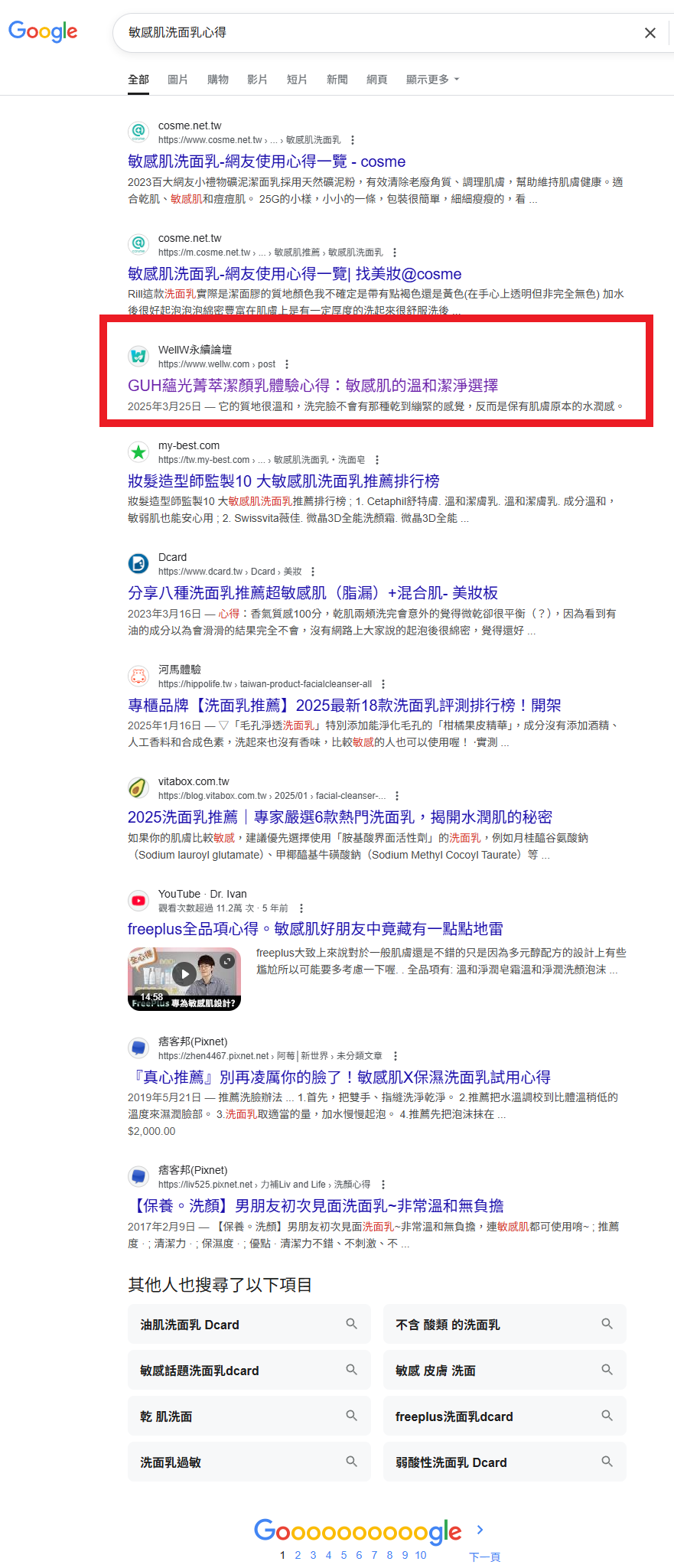Open more options for the 河馬體驗 result
Image resolution: width=674 pixels, height=1568 pixels.
(383, 684)
